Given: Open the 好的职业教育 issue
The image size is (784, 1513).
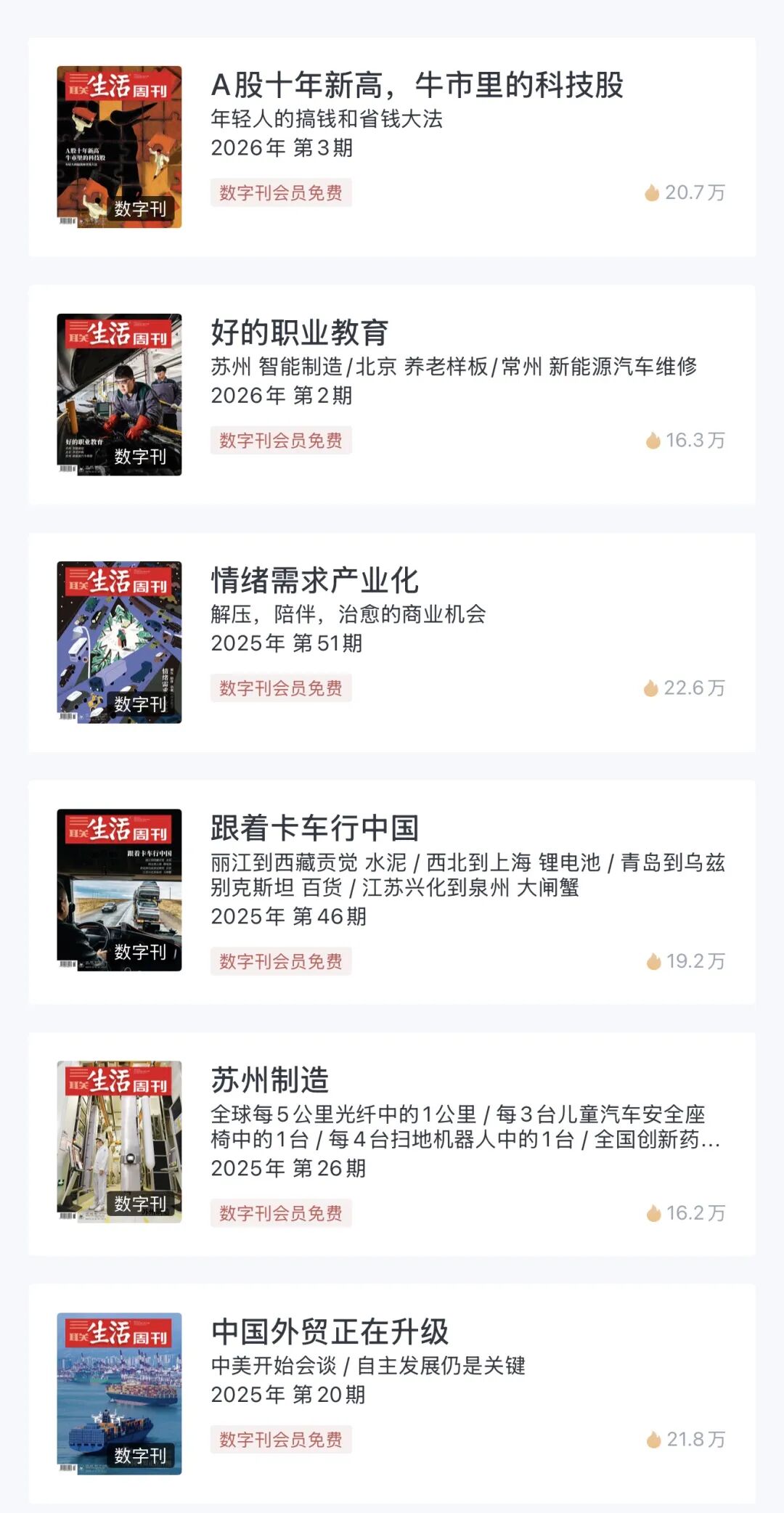Looking at the screenshot, I should tap(299, 333).
